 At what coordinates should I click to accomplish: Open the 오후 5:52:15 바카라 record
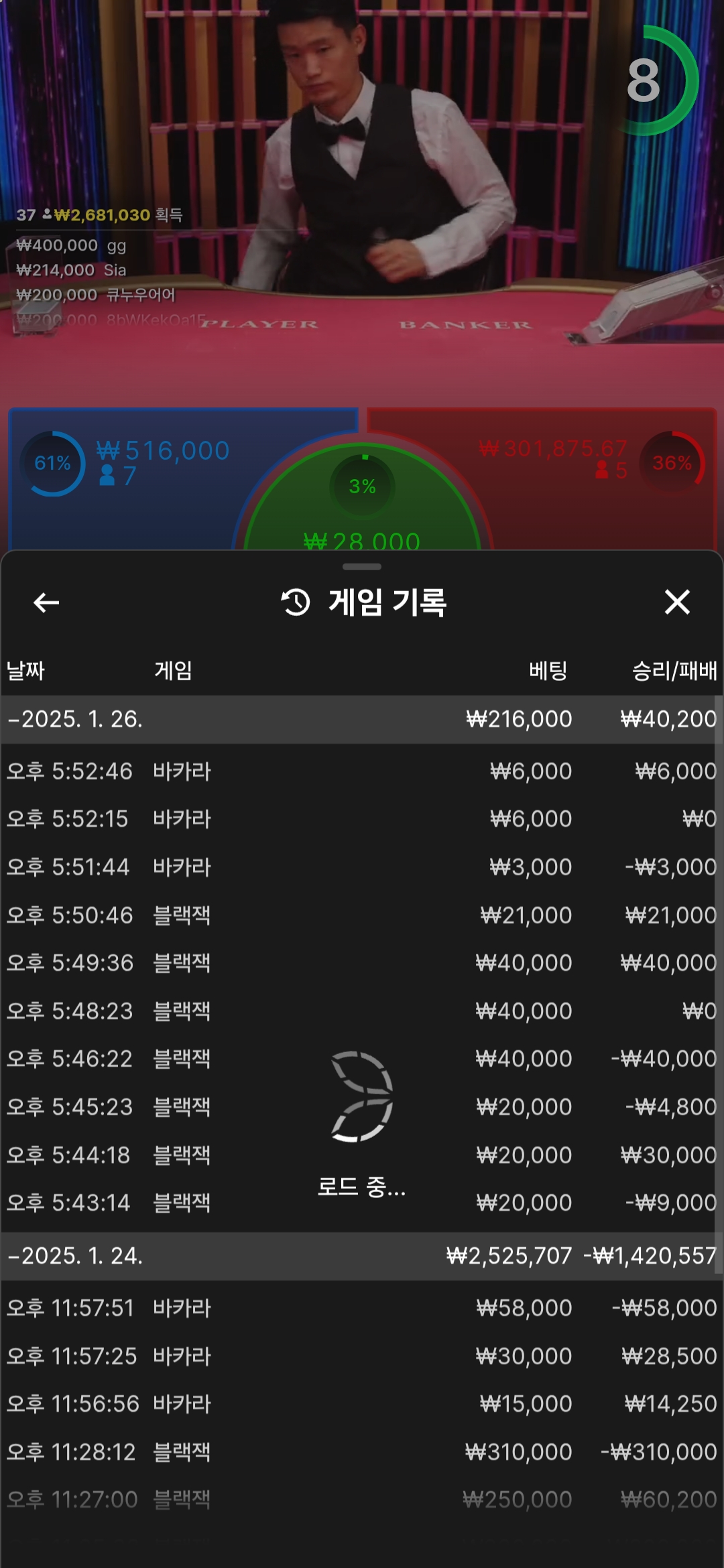[x=361, y=819]
